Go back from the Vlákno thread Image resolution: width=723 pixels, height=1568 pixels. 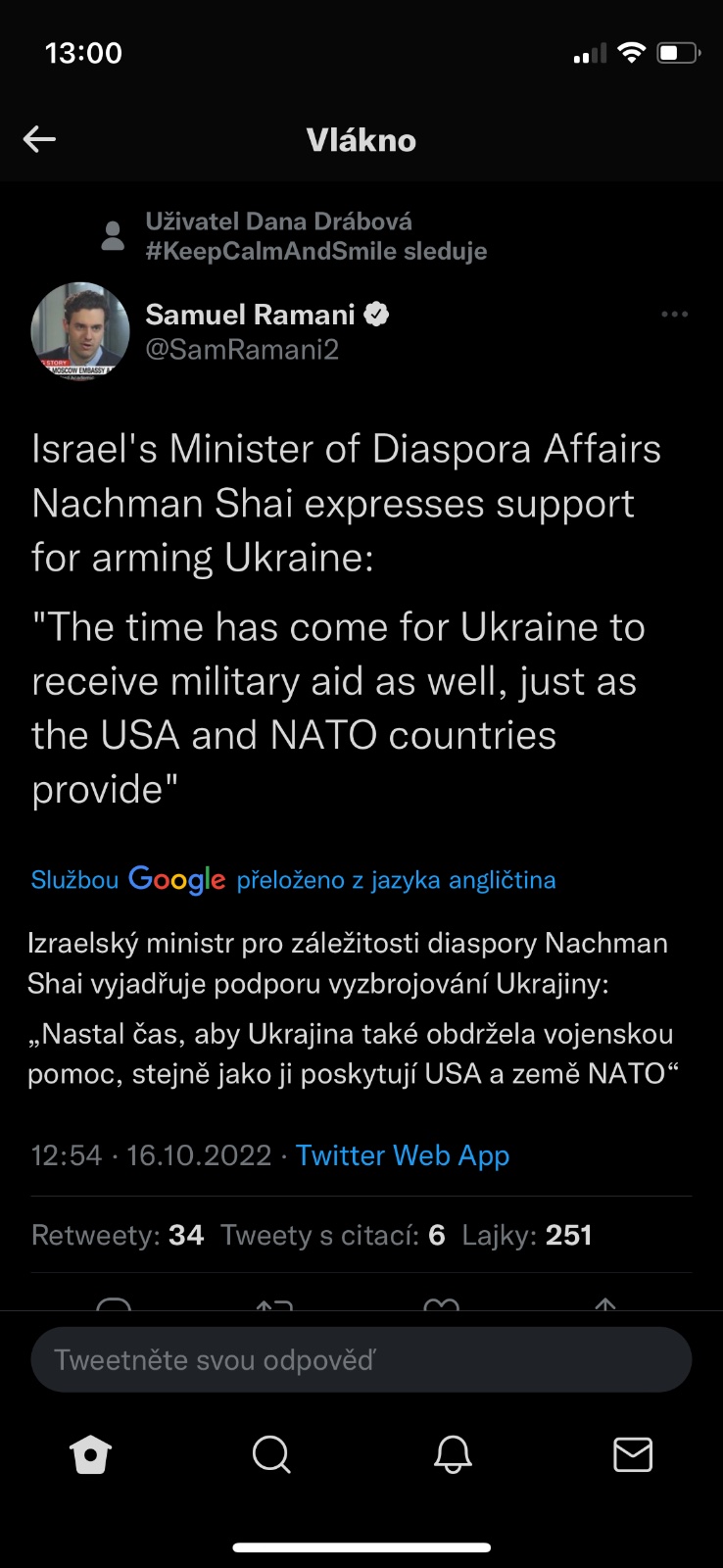coord(39,139)
